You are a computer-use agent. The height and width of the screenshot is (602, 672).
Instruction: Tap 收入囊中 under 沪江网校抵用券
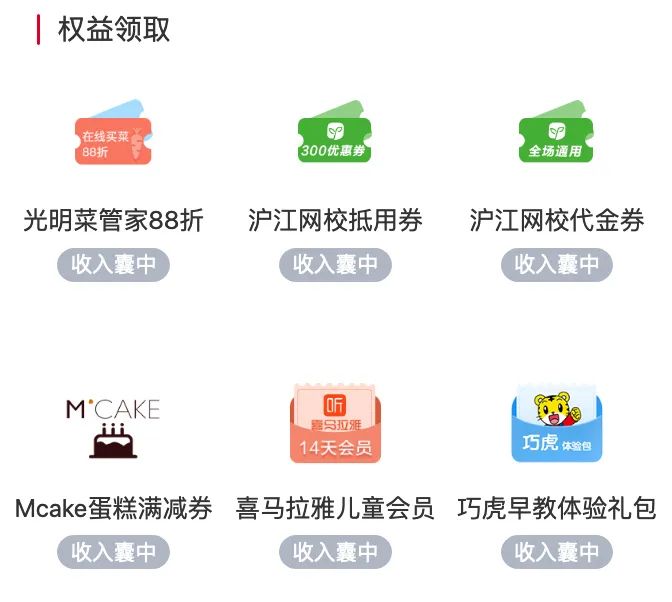pyautogui.click(x=335, y=265)
